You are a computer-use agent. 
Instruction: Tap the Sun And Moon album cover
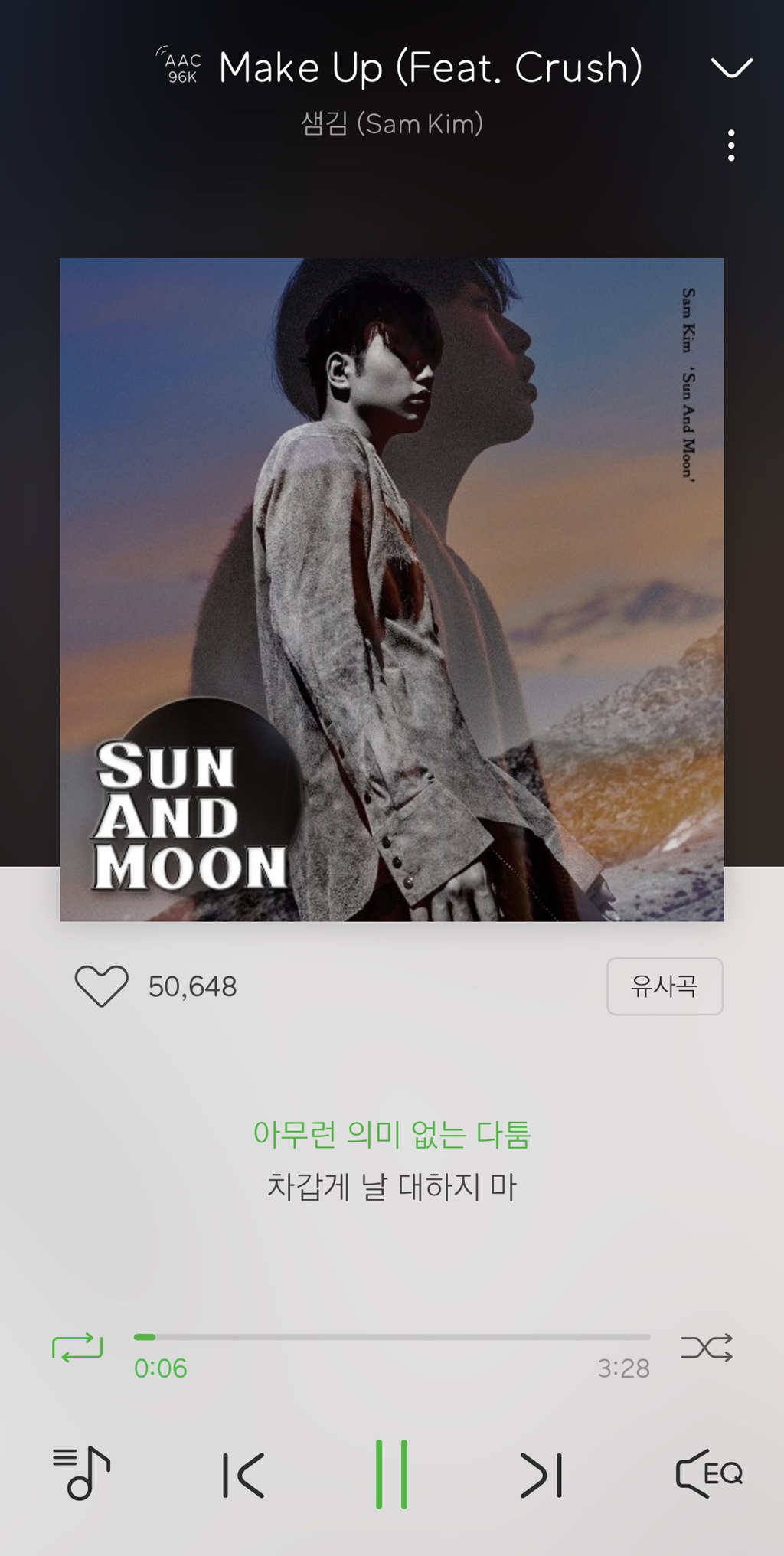[392, 590]
